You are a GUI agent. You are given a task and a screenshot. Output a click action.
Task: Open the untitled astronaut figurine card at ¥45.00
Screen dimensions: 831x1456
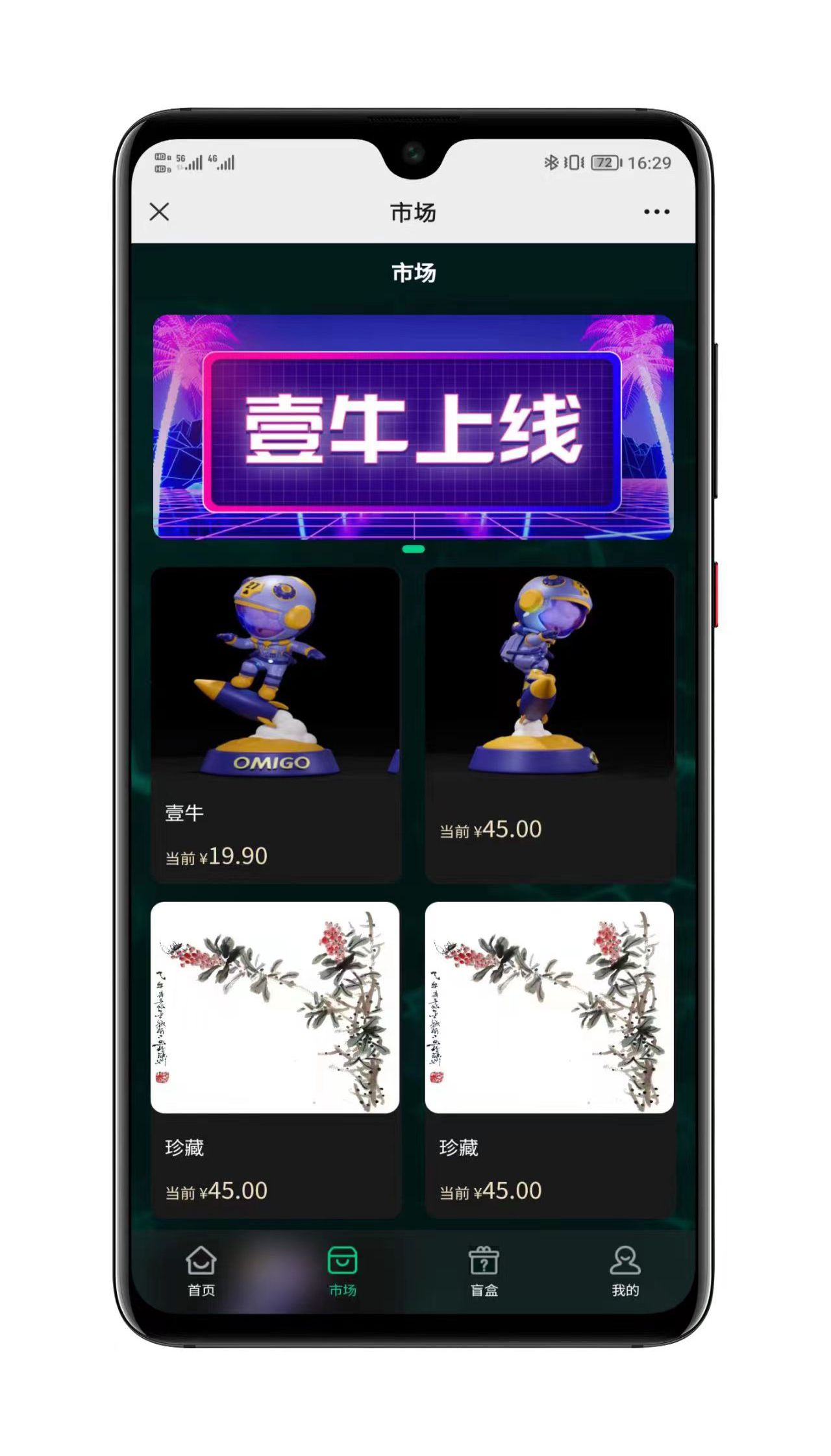point(549,723)
